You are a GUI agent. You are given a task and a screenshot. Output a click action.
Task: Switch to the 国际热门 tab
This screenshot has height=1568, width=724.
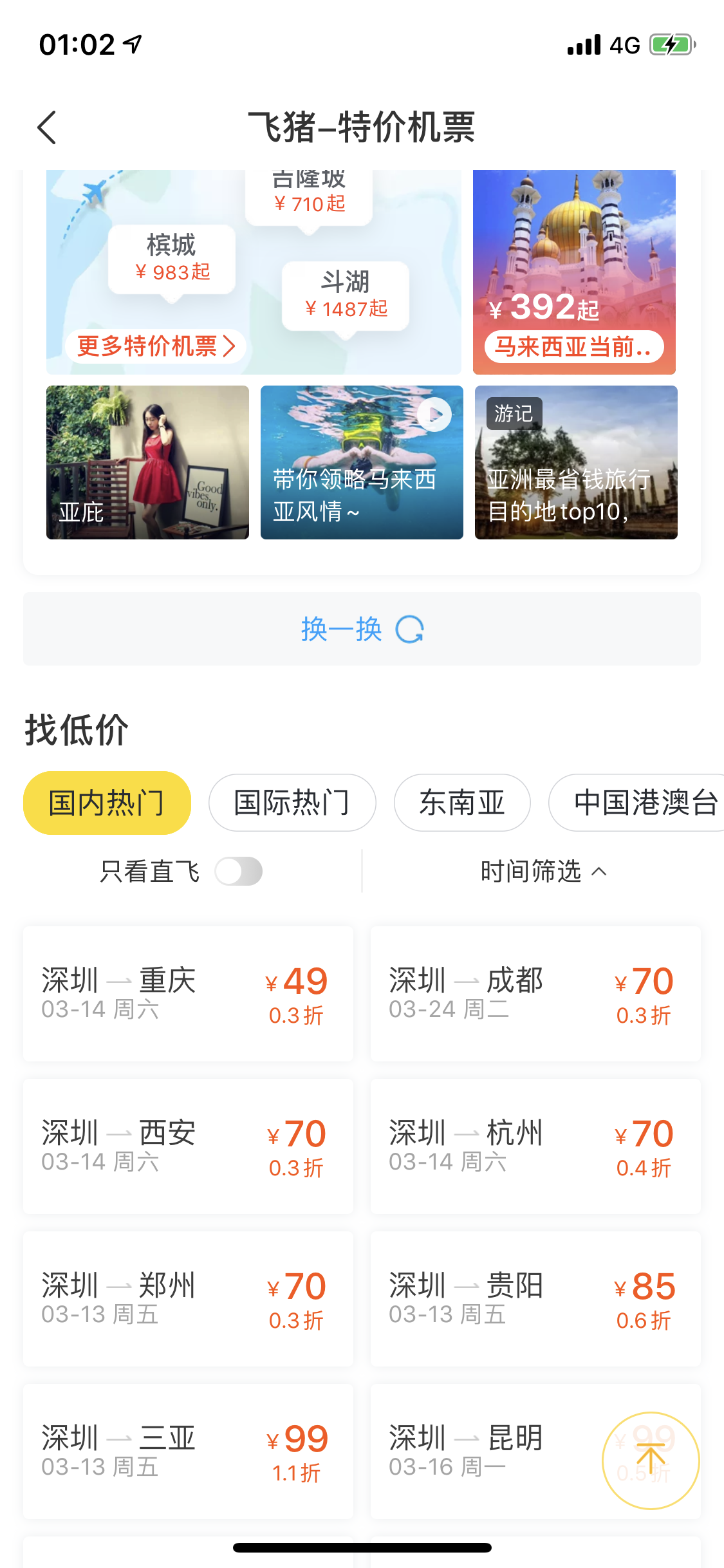[292, 803]
